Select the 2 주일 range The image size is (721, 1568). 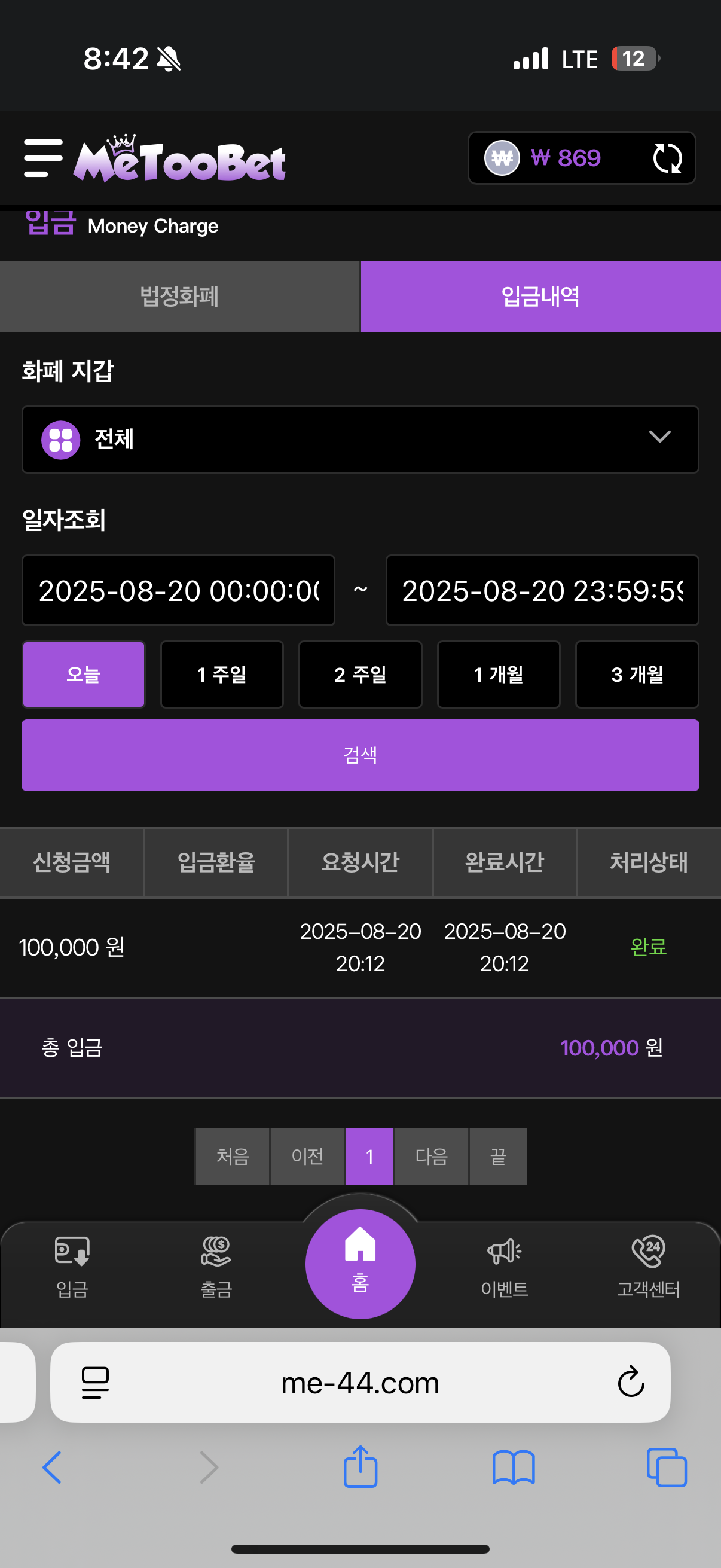pos(360,675)
